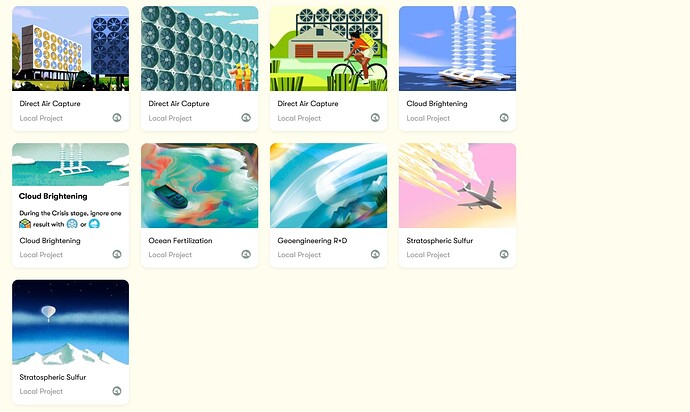The width and height of the screenshot is (690, 412).
Task: Open Stratospheric Sulfur card with airplane
Action: pos(457,187)
